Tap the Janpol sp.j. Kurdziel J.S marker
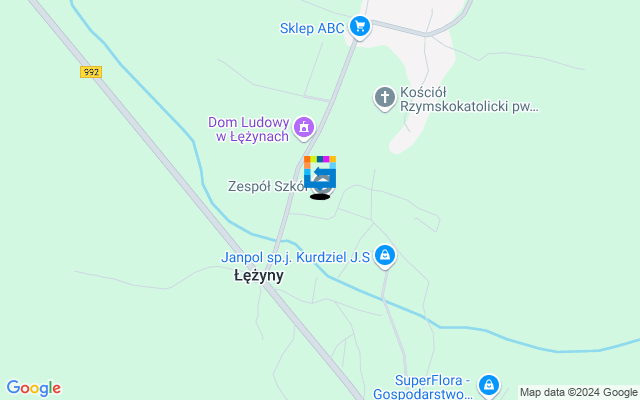Screen dimensions: 640x400 385,257
